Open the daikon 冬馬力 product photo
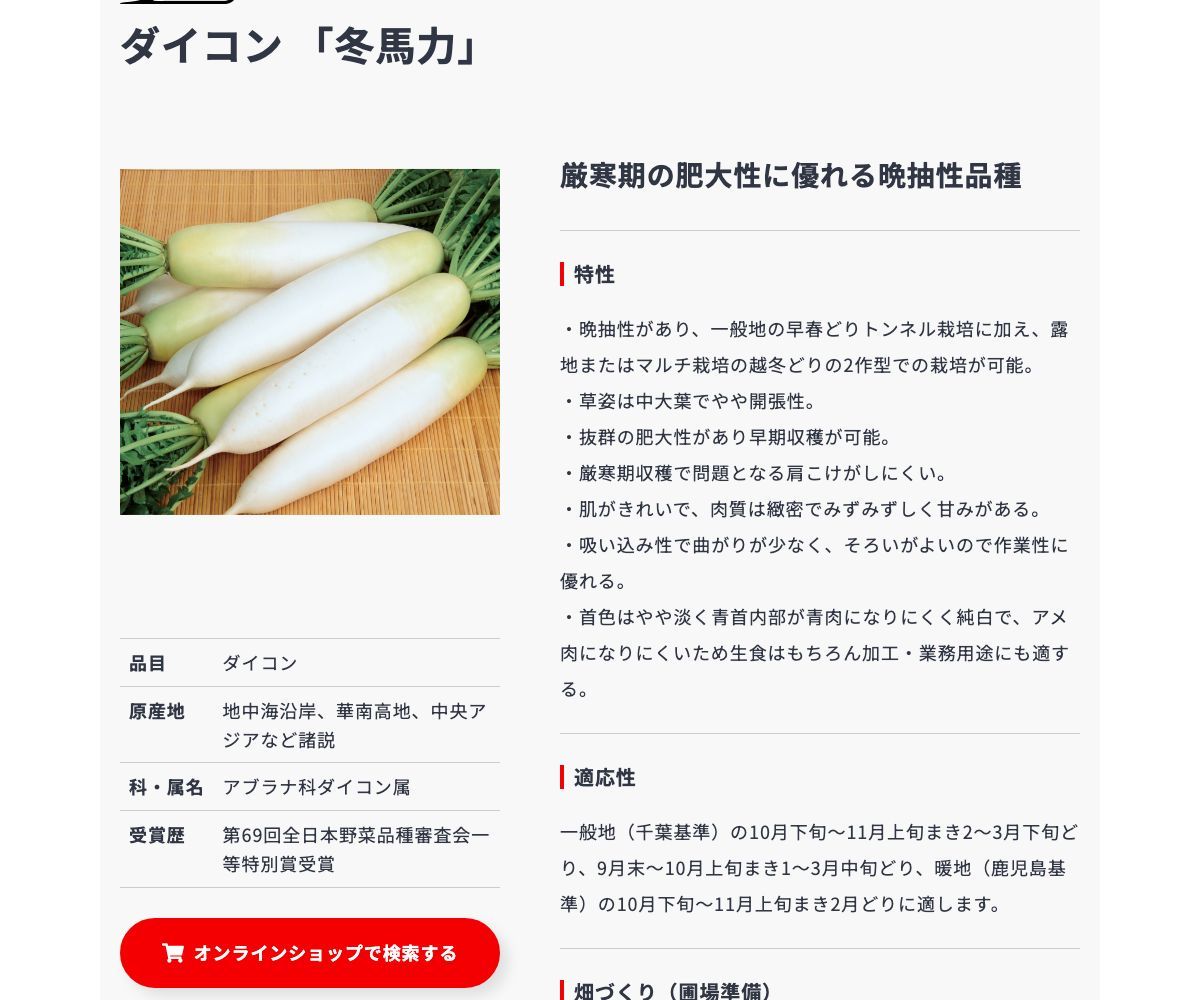The width and height of the screenshot is (1200, 1000). point(310,342)
